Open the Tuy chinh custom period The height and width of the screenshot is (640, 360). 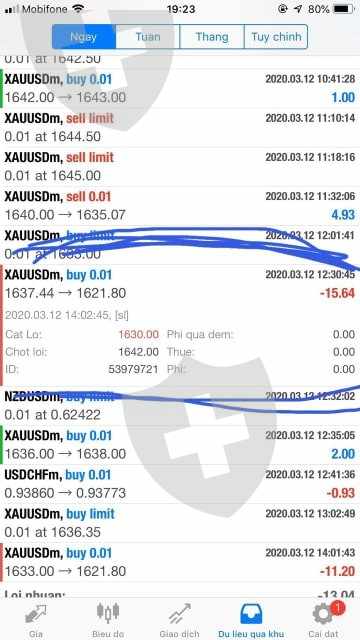pos(276,37)
